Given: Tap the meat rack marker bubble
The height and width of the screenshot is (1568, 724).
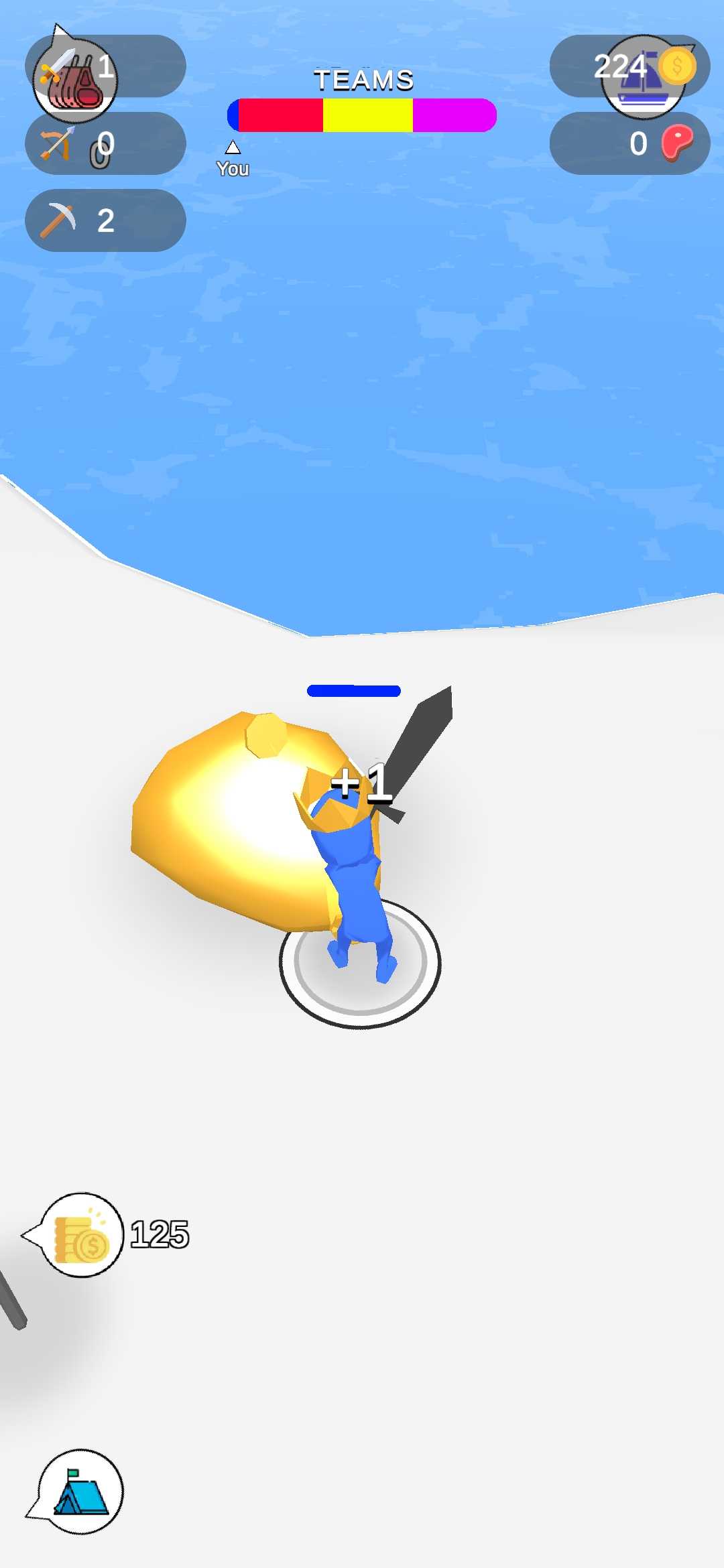Looking at the screenshot, I should pyautogui.click(x=75, y=82).
